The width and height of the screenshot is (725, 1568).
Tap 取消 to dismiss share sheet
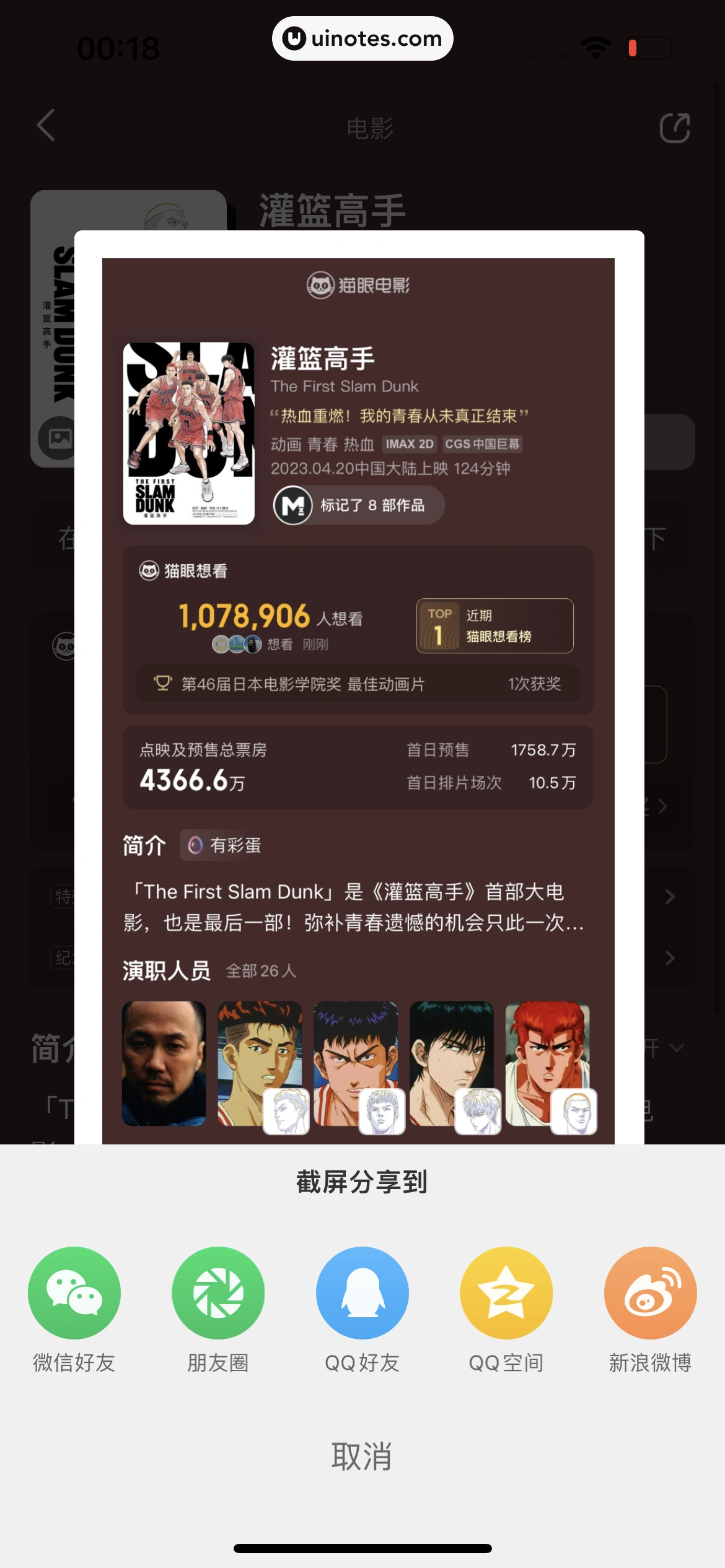click(x=362, y=1457)
